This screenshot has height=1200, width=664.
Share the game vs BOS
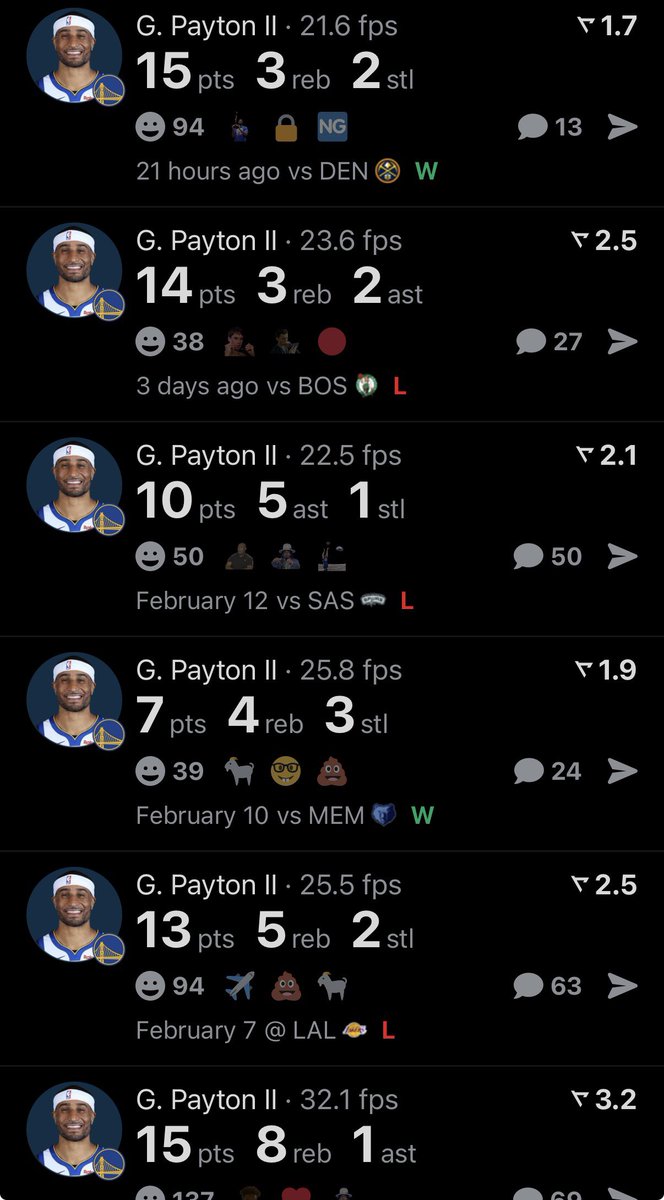pyautogui.click(x=622, y=342)
